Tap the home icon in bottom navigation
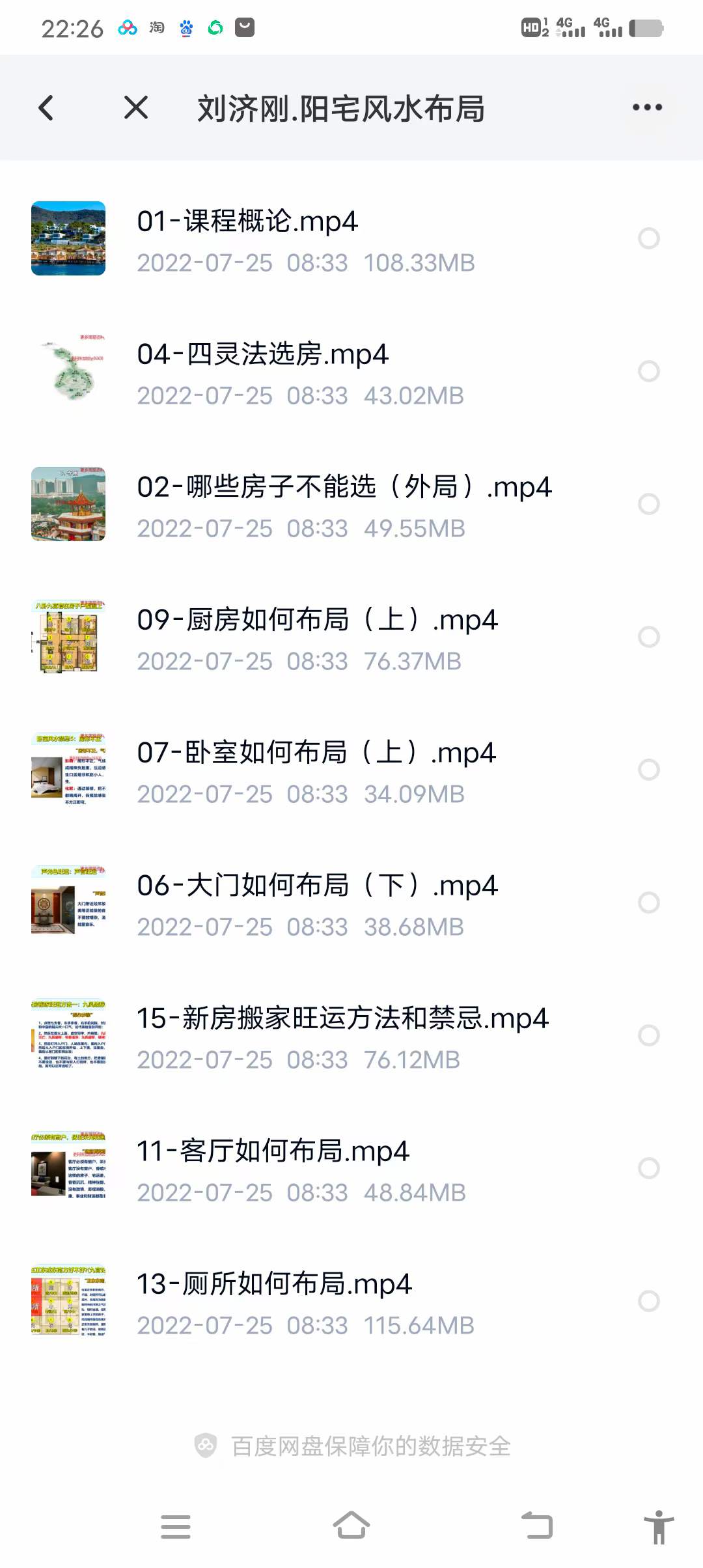This screenshot has height=1568, width=703. [x=351, y=1527]
